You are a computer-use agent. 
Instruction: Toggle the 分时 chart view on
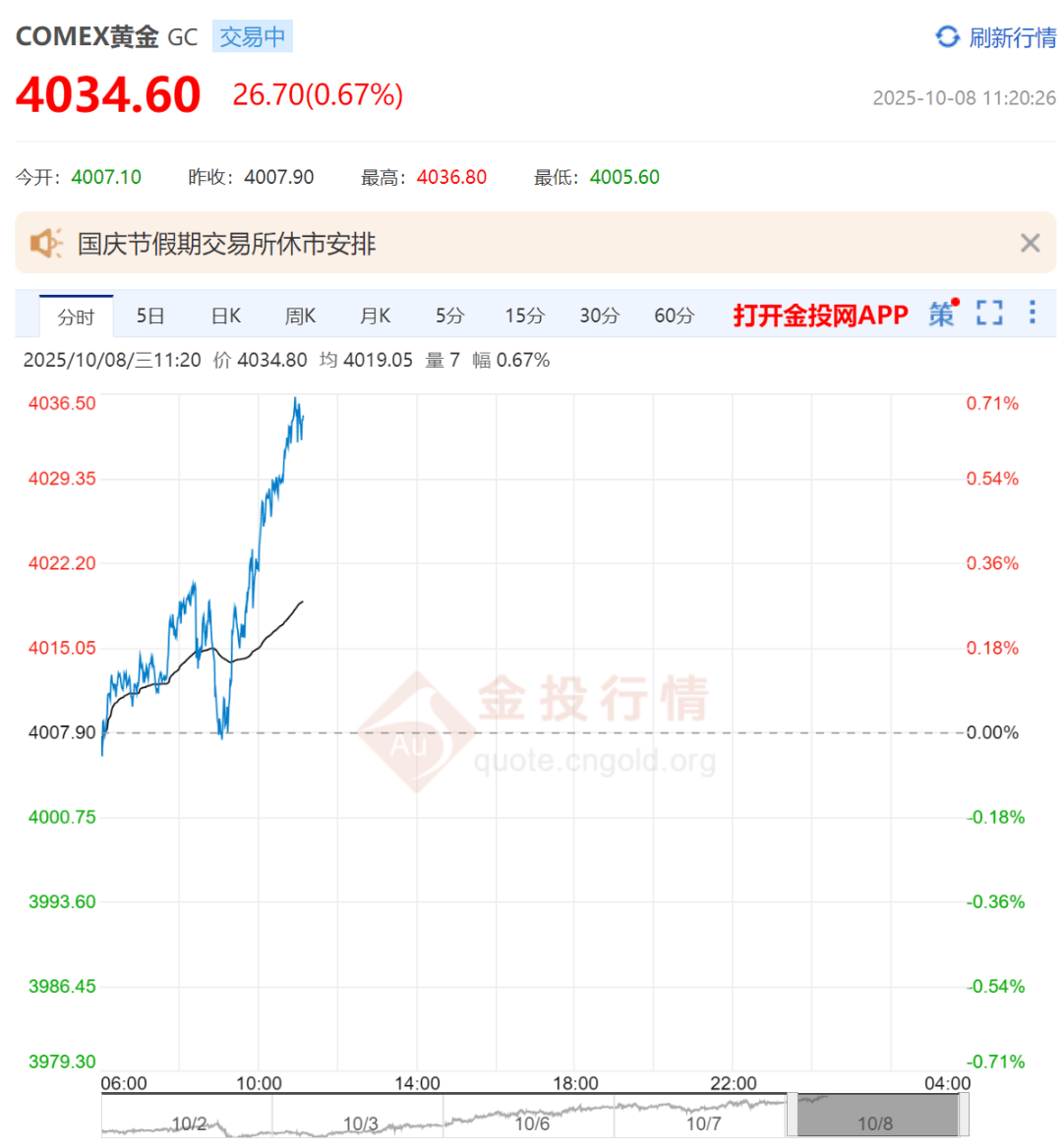pyautogui.click(x=76, y=315)
